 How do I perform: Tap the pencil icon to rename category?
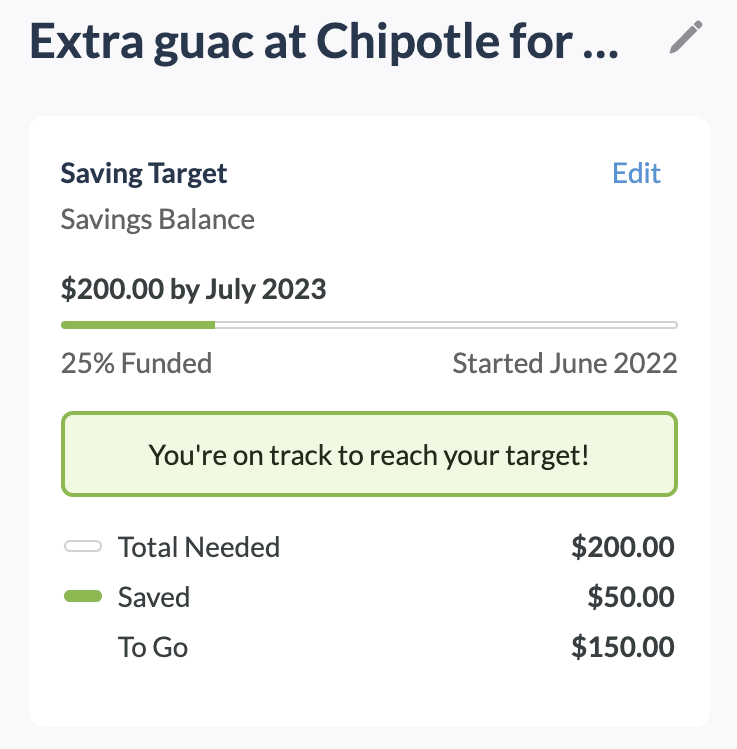click(686, 38)
